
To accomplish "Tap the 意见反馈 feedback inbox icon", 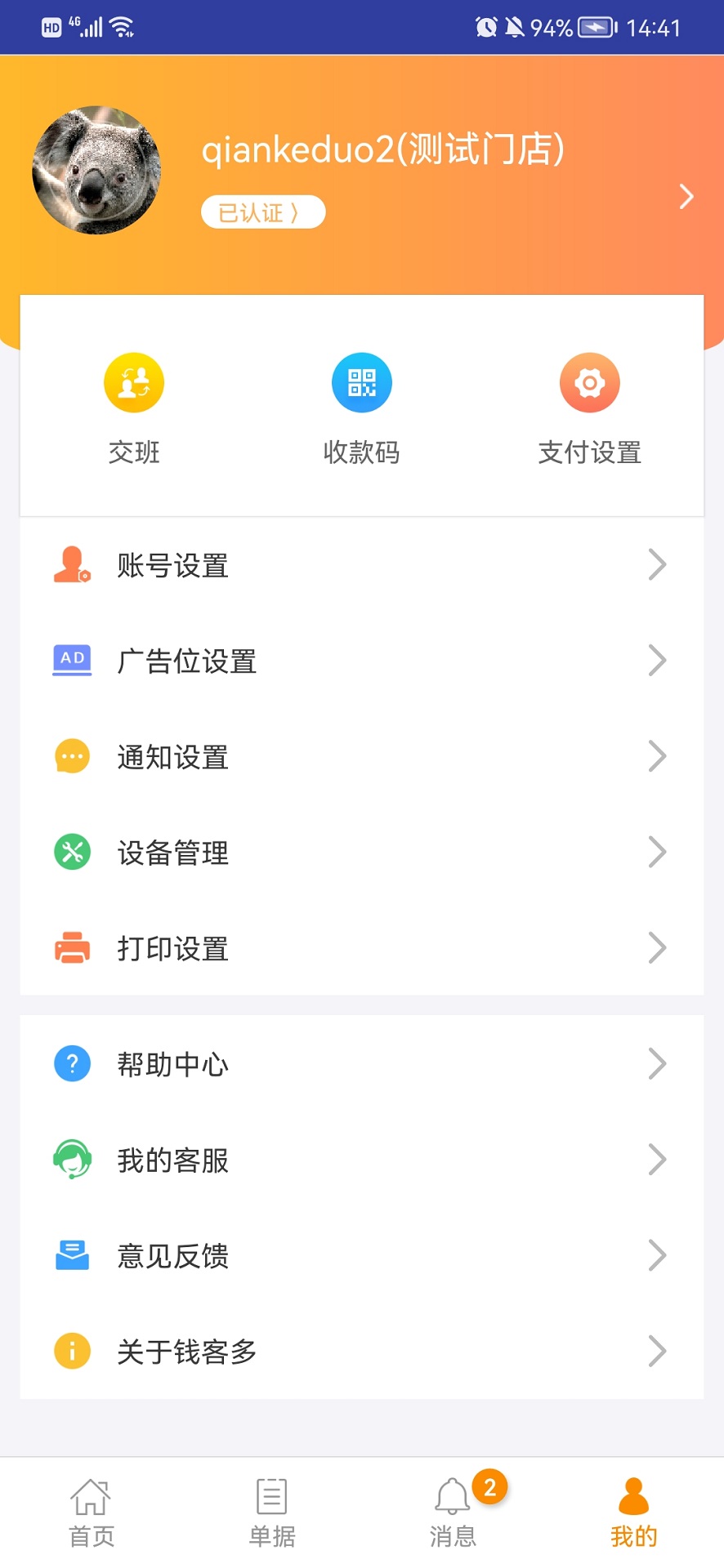I will [x=72, y=1255].
